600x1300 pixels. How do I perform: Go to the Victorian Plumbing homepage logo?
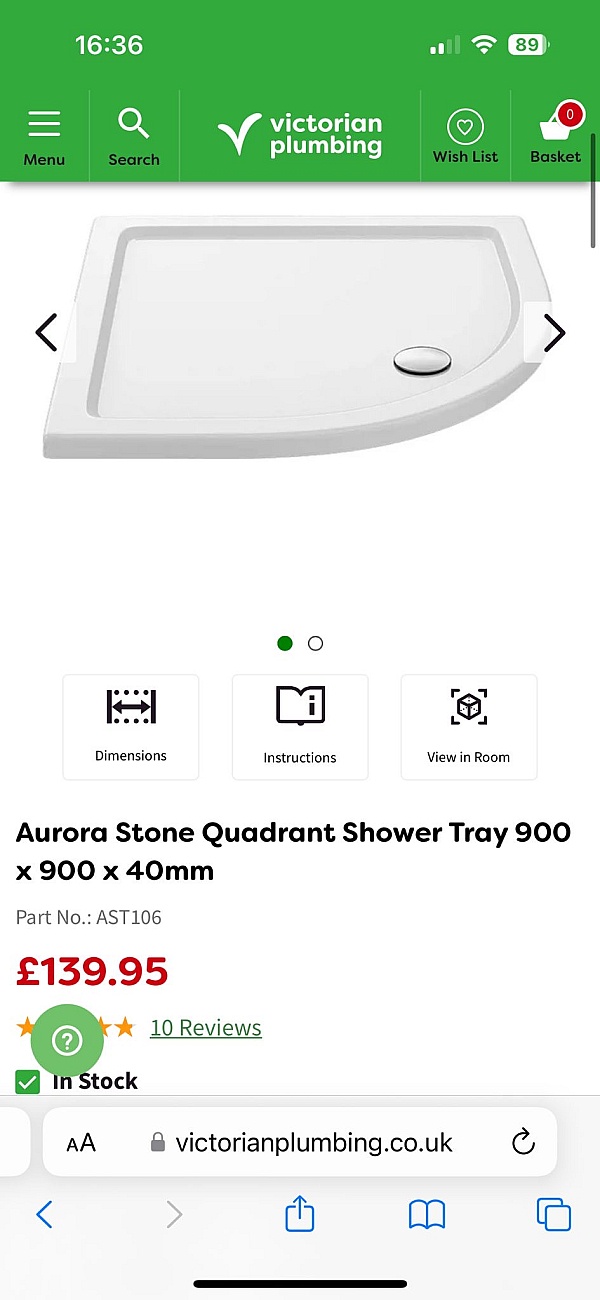click(x=300, y=136)
